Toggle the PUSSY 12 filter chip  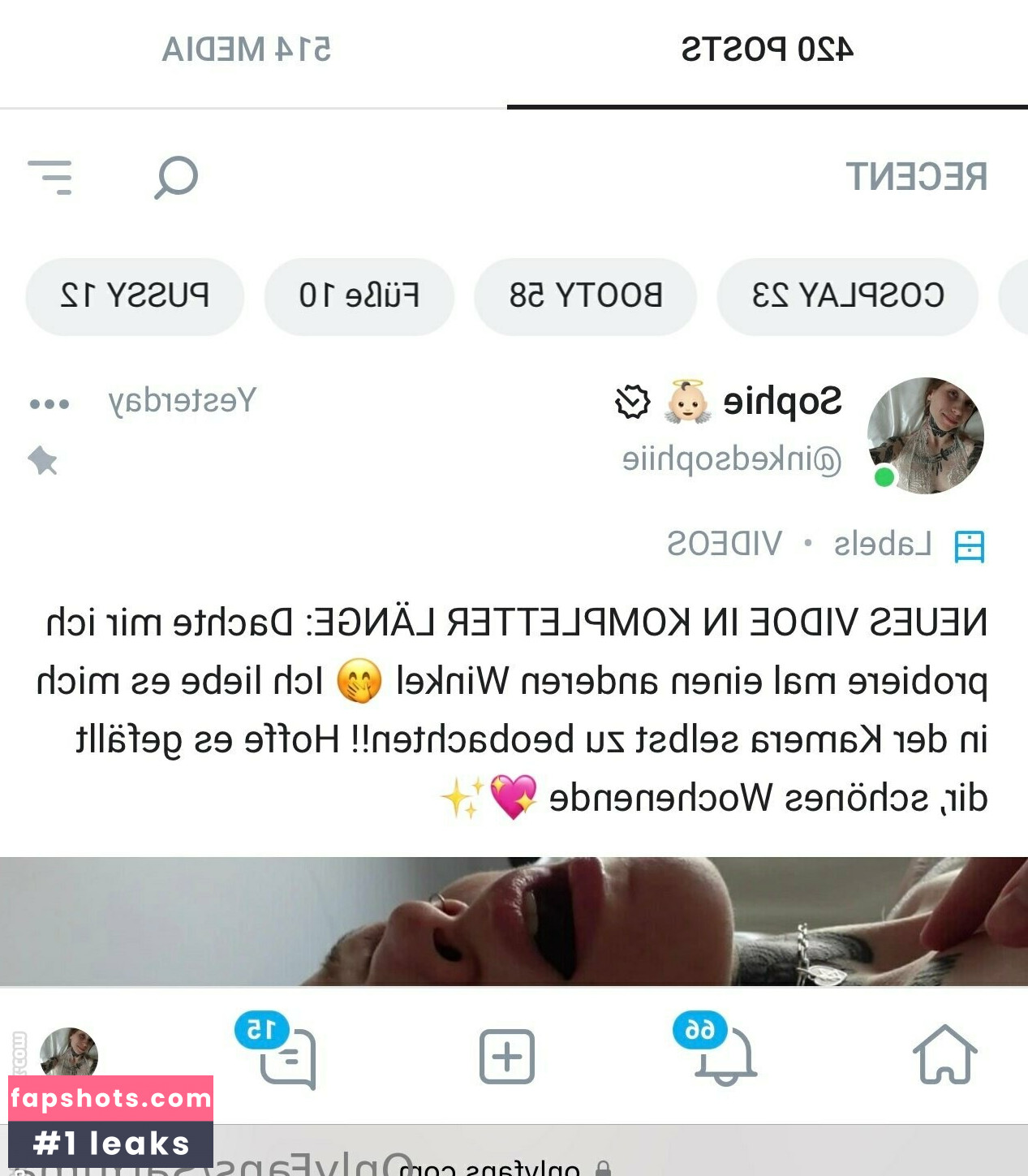(x=135, y=296)
